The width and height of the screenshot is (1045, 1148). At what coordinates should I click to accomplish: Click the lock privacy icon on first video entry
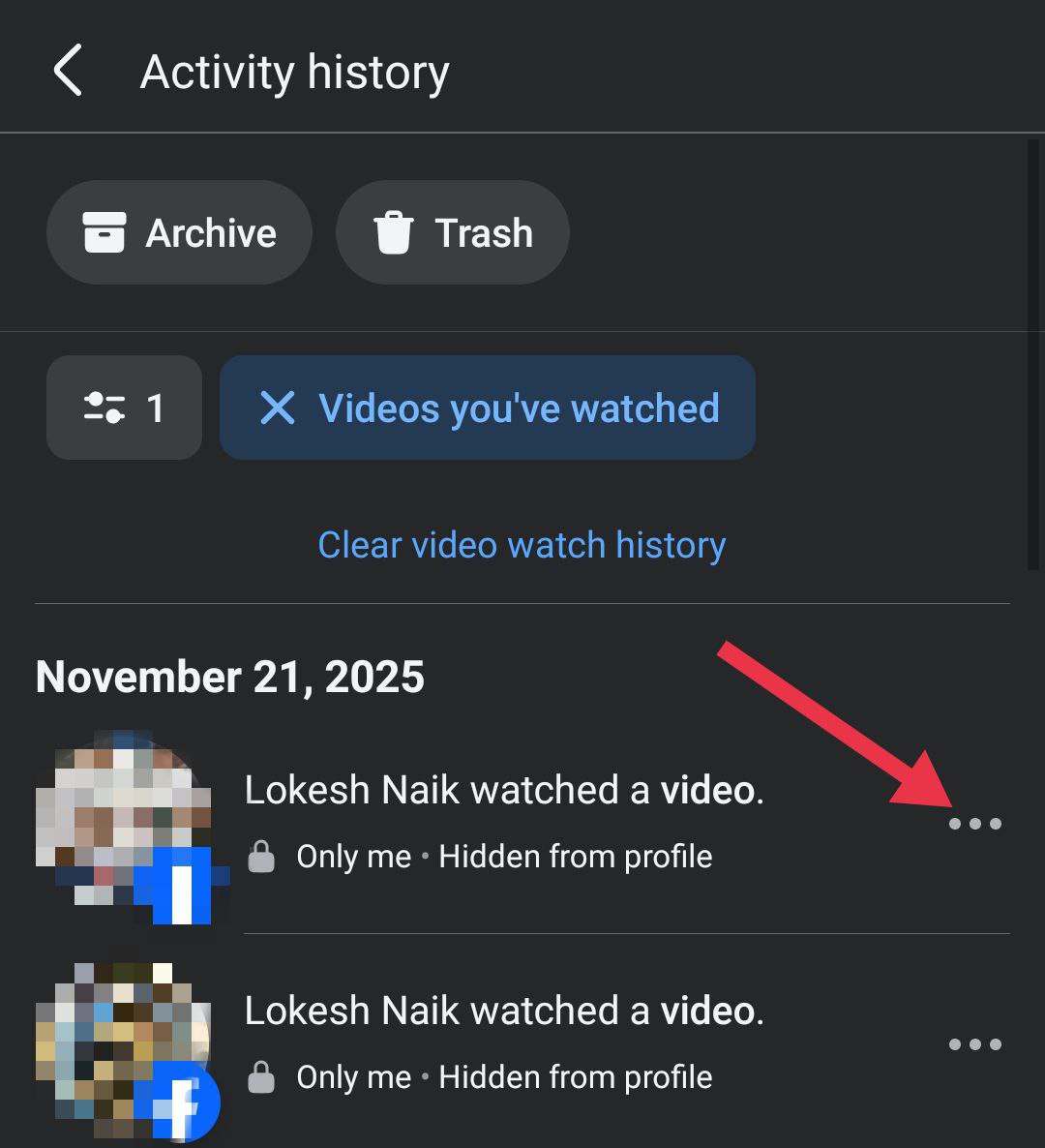point(260,856)
